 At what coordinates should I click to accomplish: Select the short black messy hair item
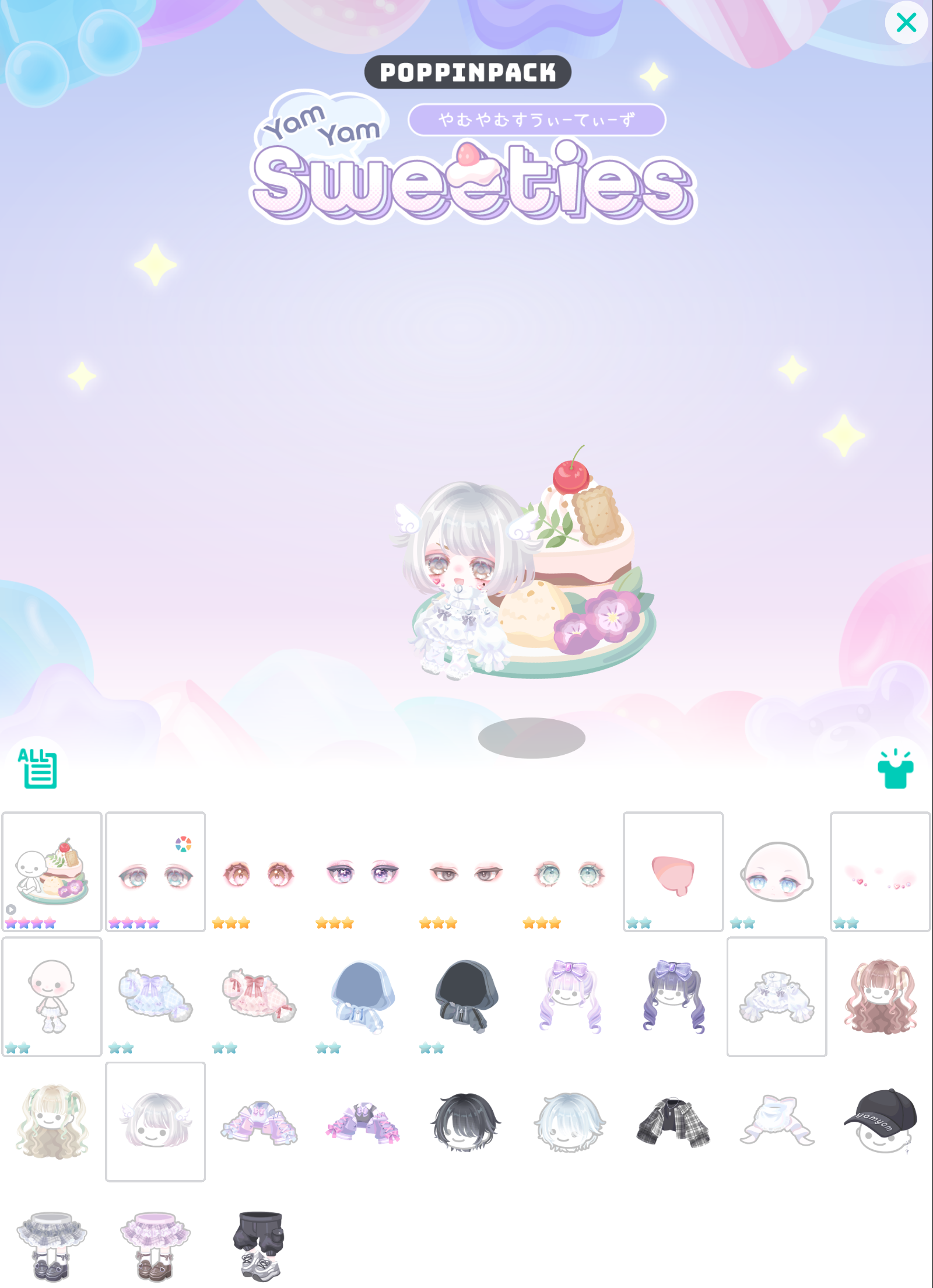466,1121
